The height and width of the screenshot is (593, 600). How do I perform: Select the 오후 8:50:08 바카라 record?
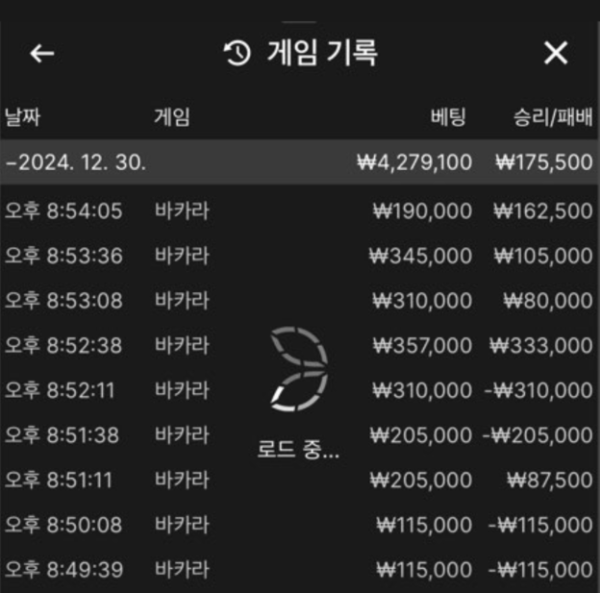[x=300, y=525]
